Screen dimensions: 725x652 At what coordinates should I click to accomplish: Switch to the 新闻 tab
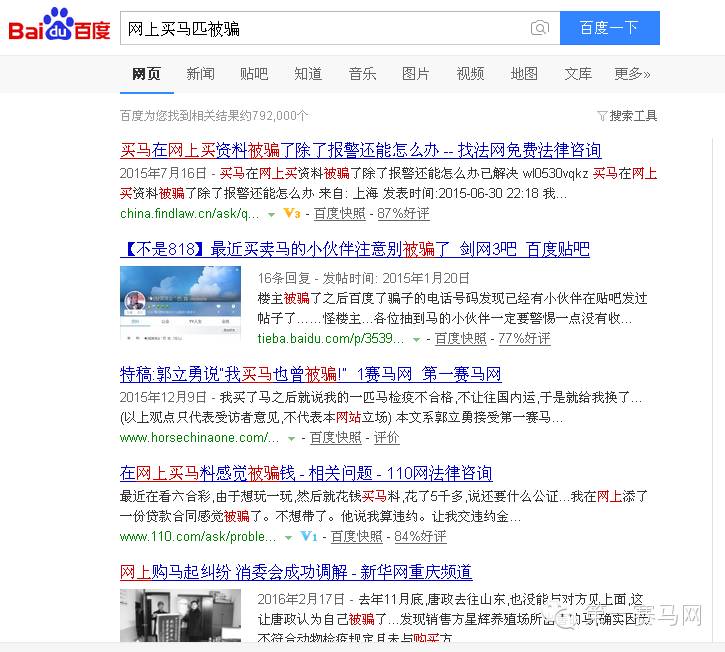tap(200, 74)
